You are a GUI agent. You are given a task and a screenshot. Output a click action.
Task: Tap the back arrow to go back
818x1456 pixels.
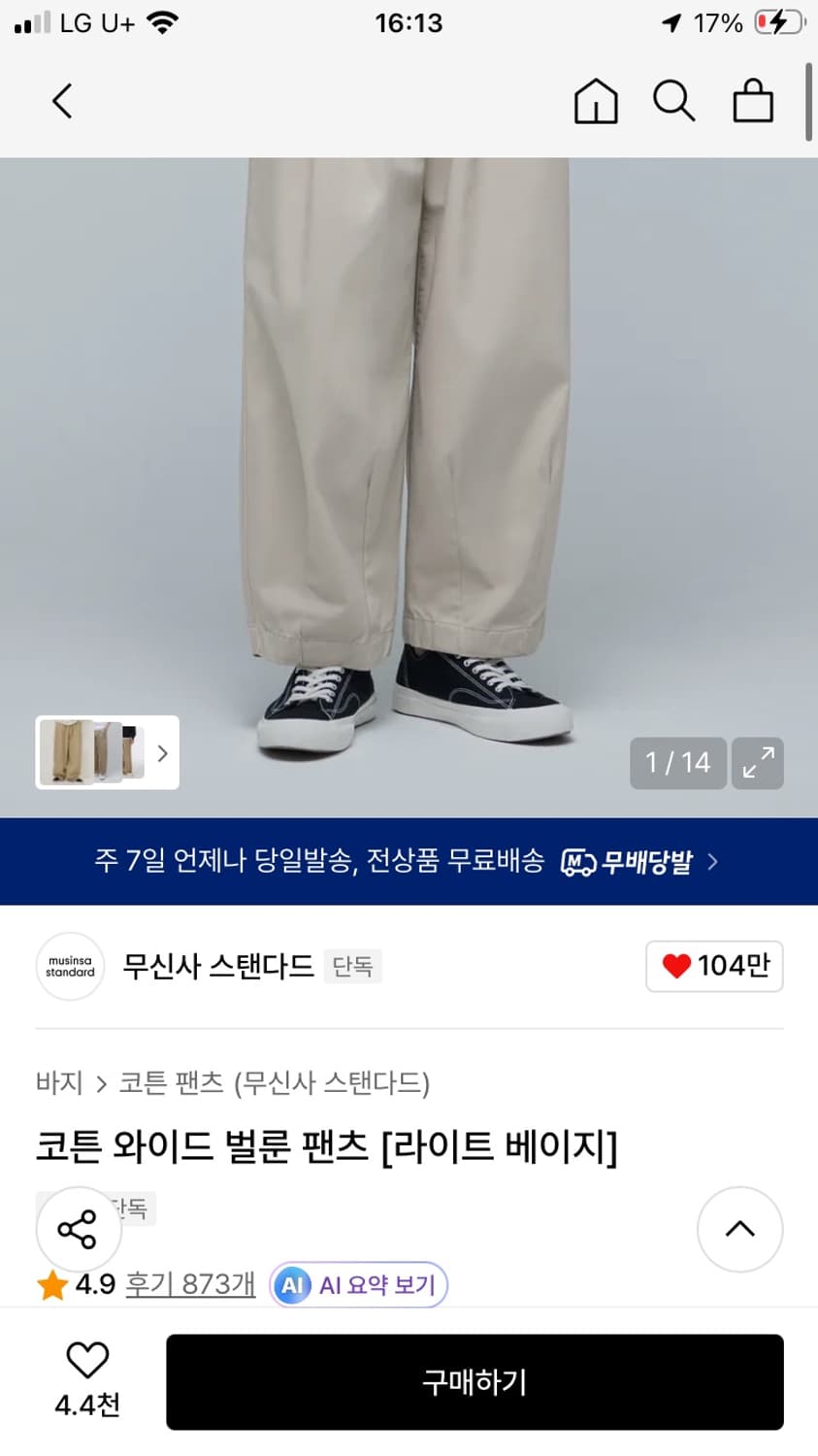click(62, 100)
